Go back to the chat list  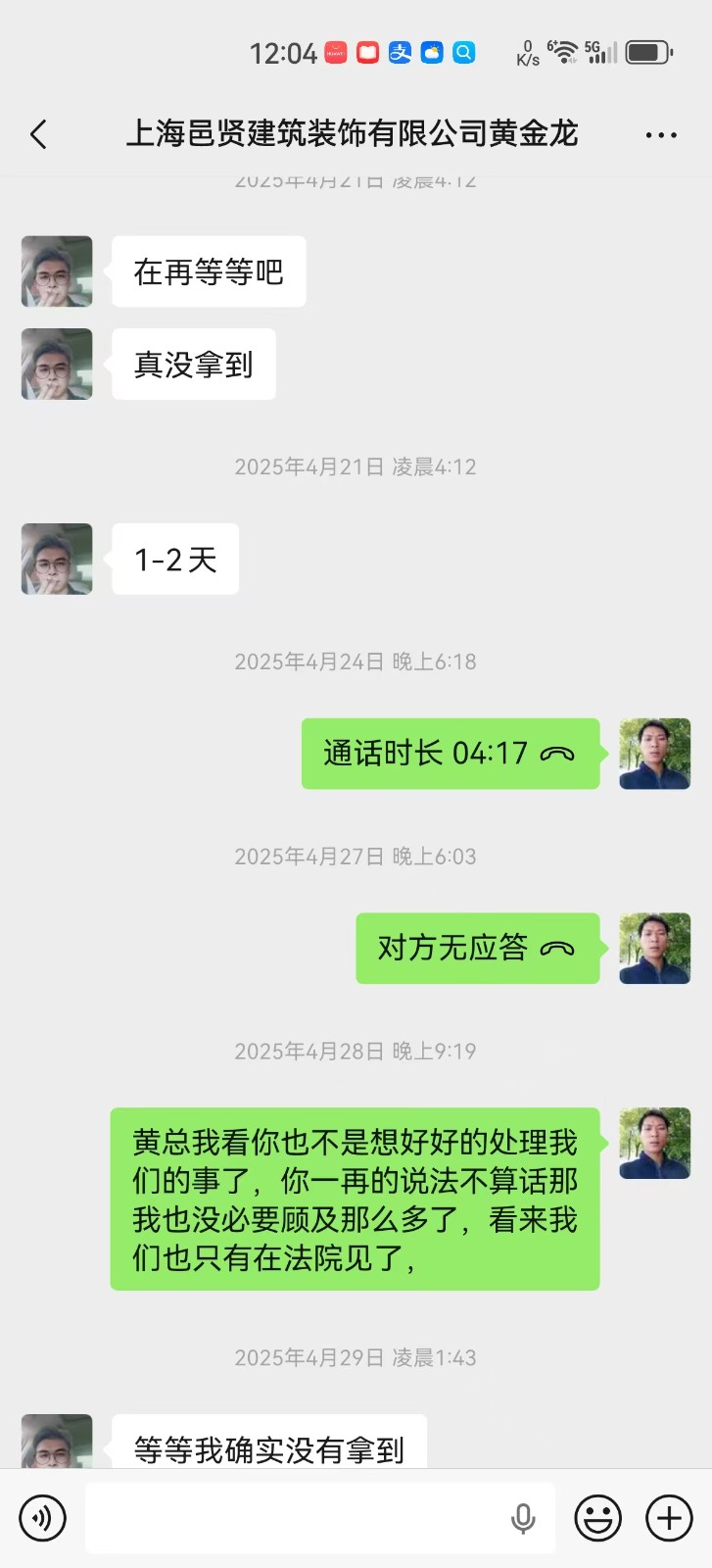(39, 134)
